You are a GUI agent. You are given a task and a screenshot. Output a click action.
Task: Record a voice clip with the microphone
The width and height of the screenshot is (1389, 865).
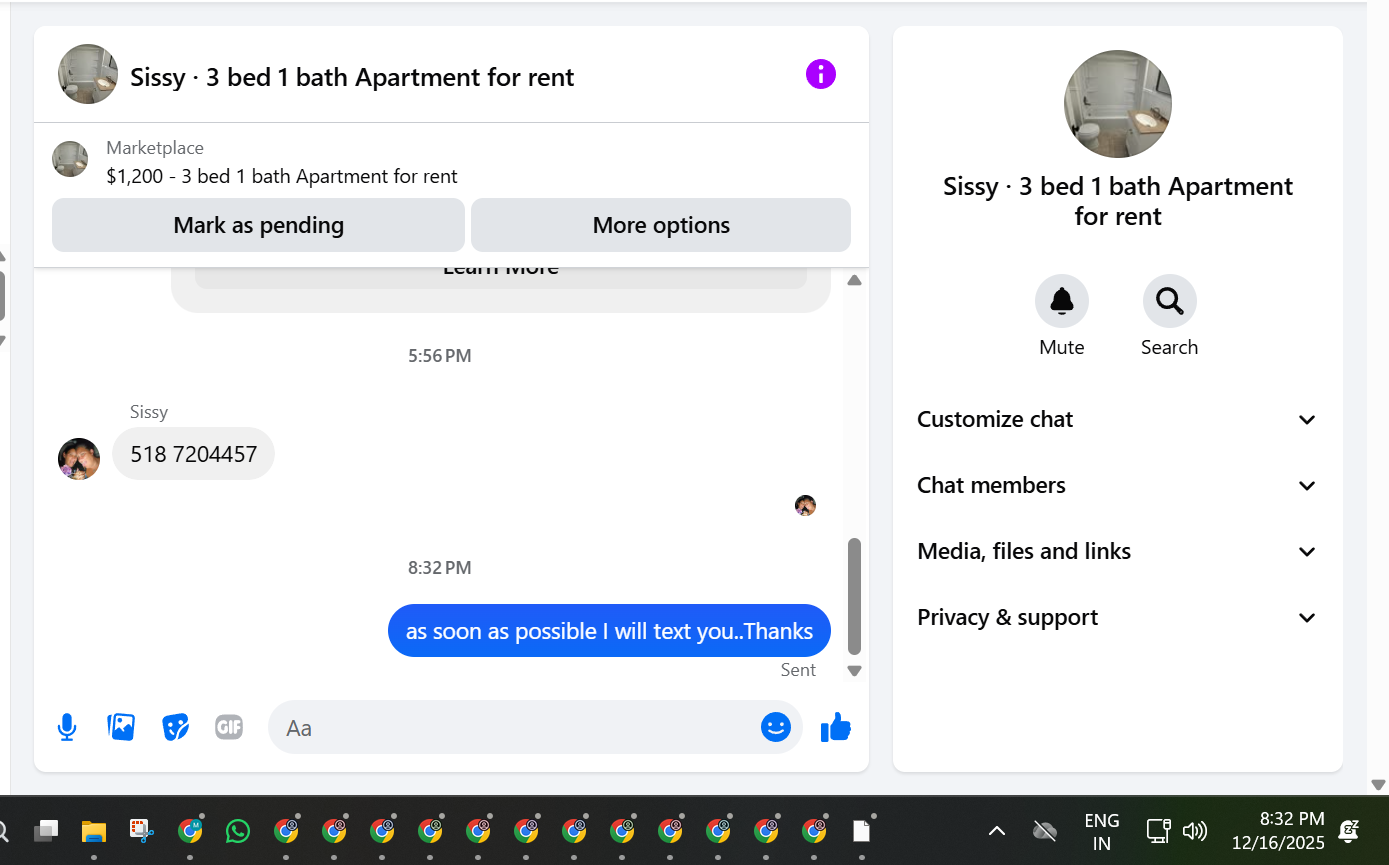click(67, 727)
